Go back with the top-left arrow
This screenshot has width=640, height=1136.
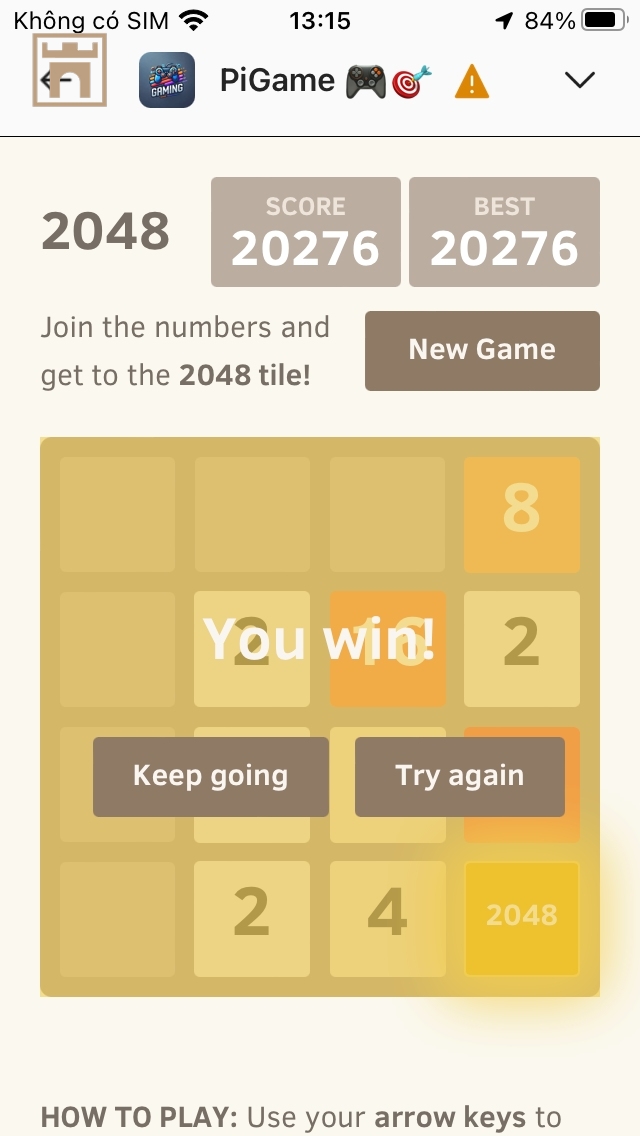(57, 80)
